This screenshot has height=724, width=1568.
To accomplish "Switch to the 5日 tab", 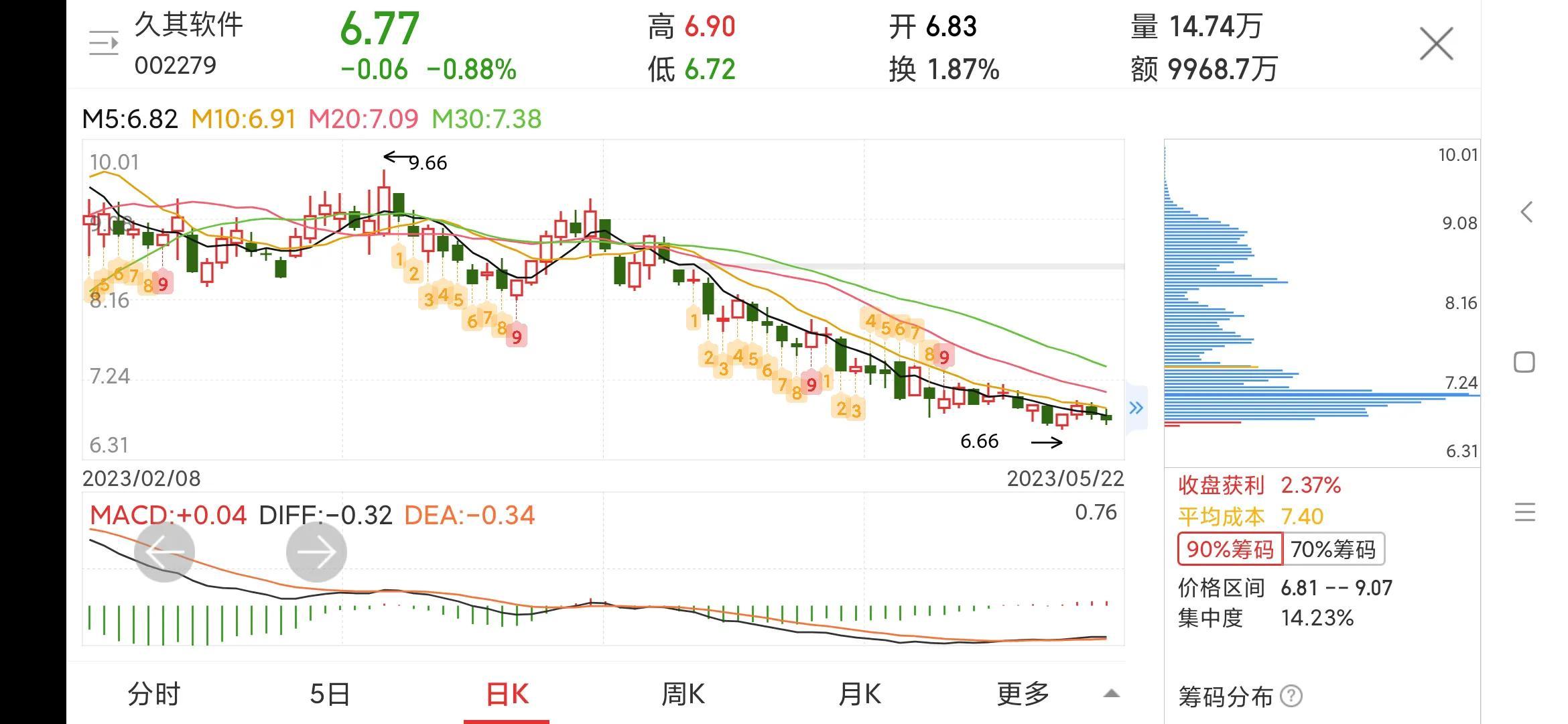I will tap(330, 694).
